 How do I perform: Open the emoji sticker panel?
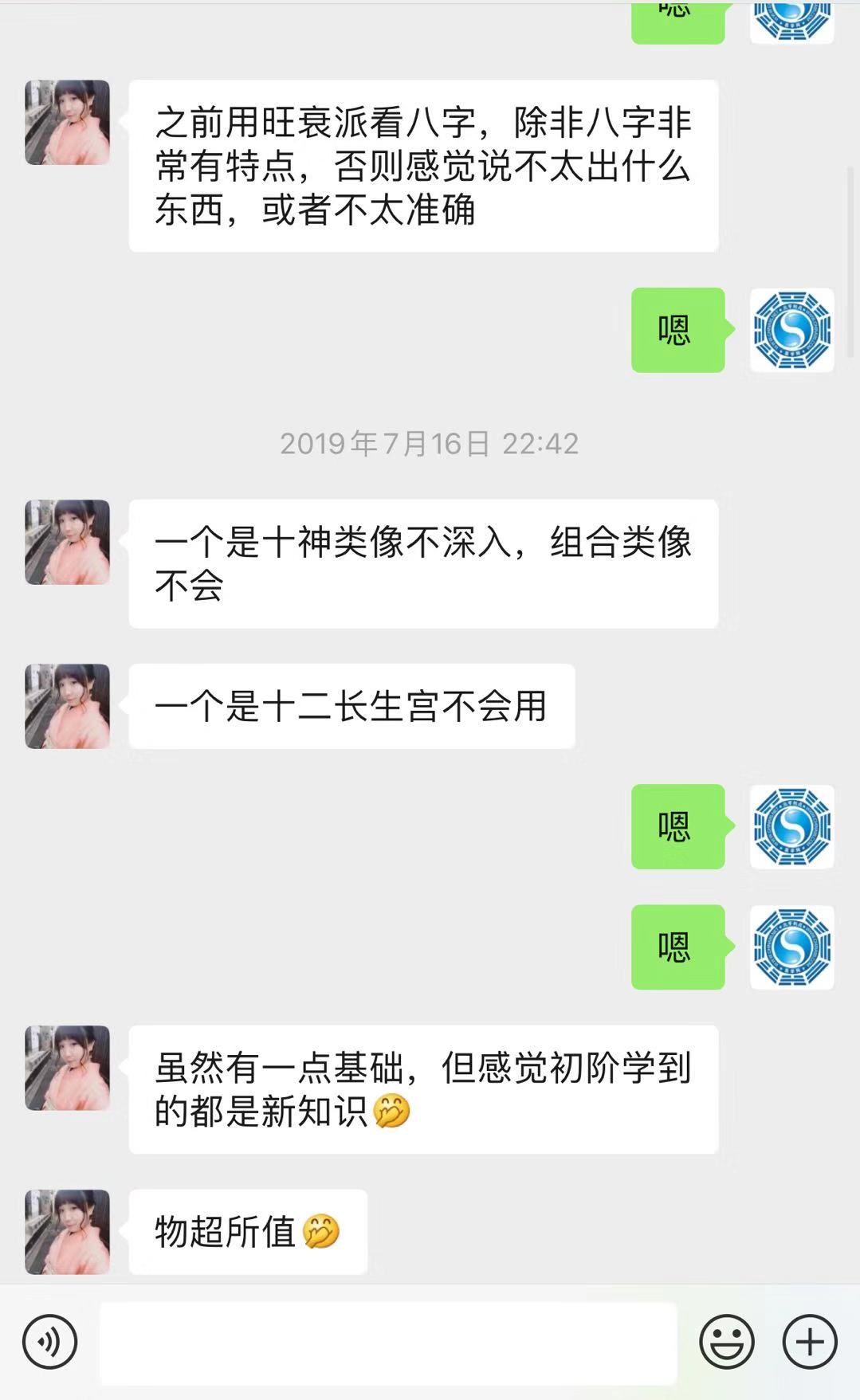click(x=726, y=1342)
